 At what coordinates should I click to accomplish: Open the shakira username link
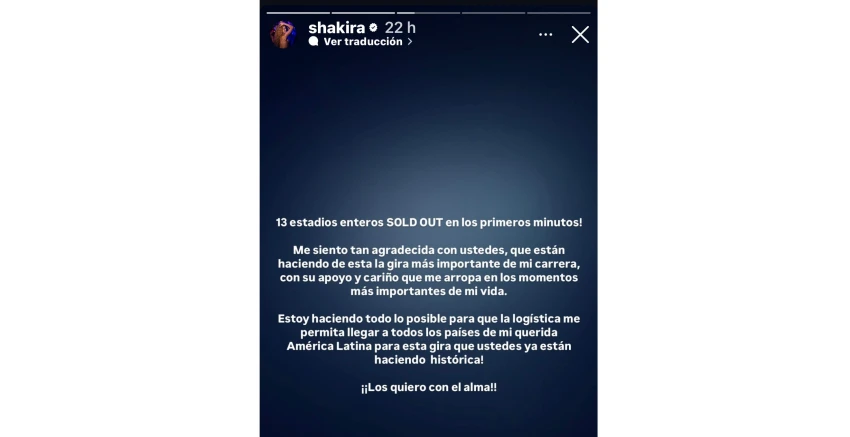(336, 27)
